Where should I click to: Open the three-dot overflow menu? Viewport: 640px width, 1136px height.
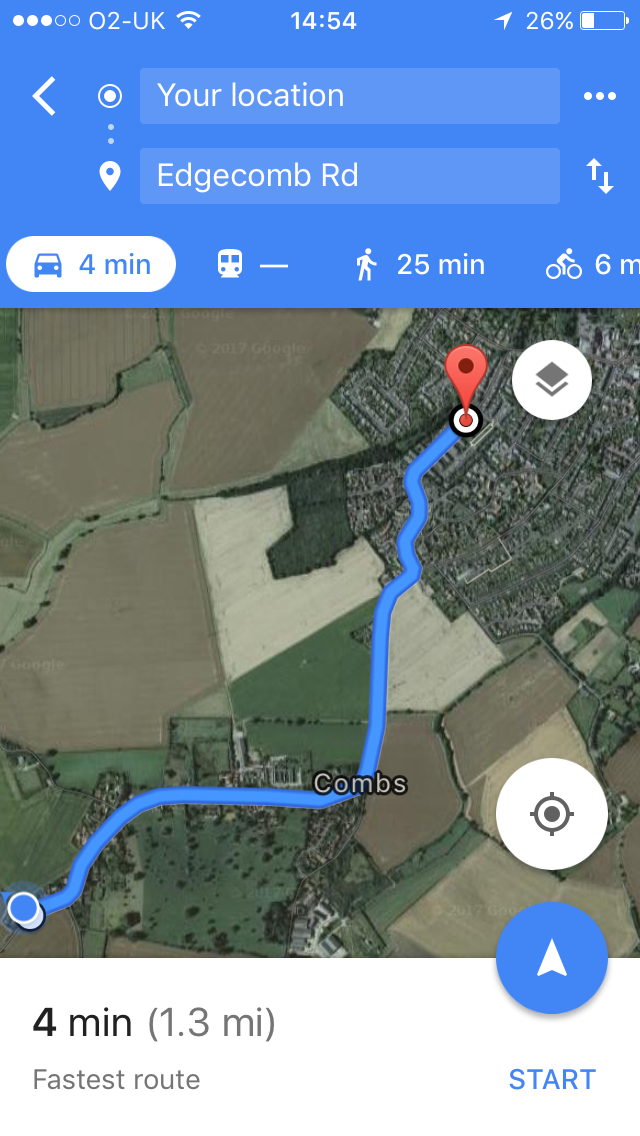600,96
